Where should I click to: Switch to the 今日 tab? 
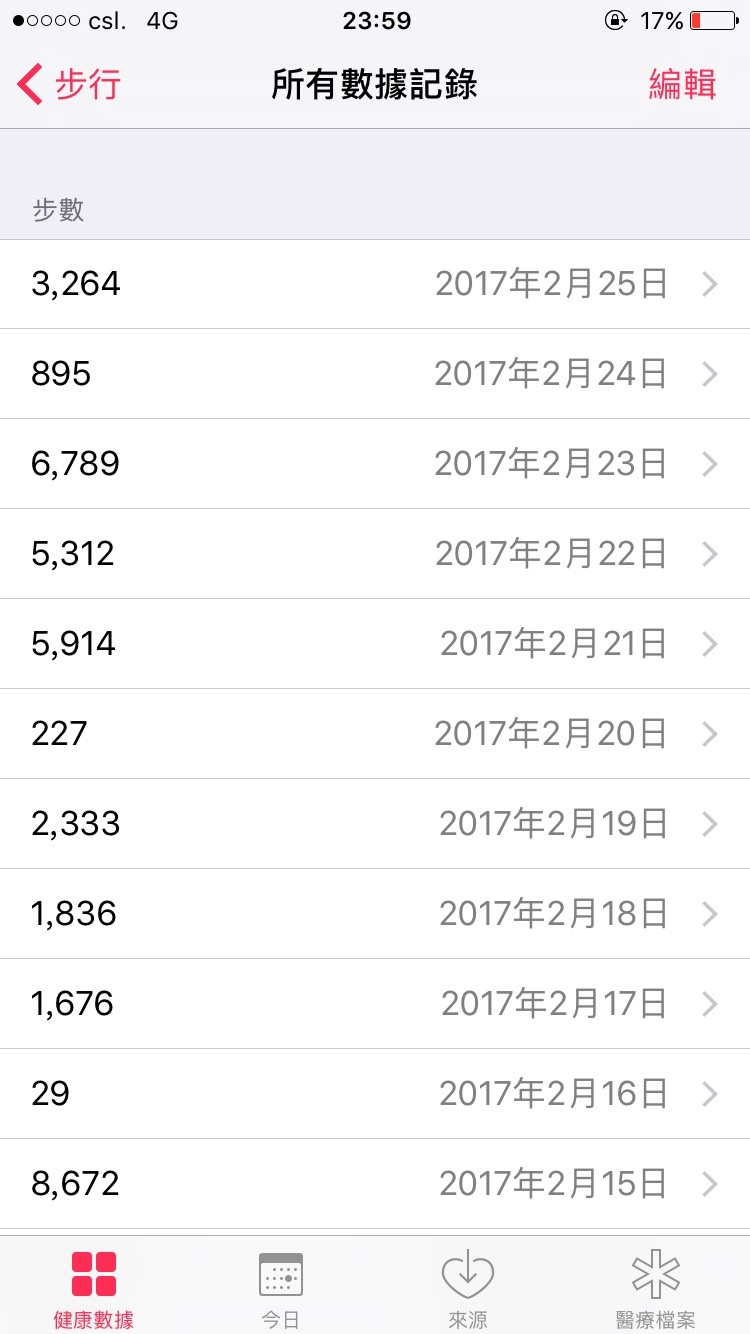281,1286
